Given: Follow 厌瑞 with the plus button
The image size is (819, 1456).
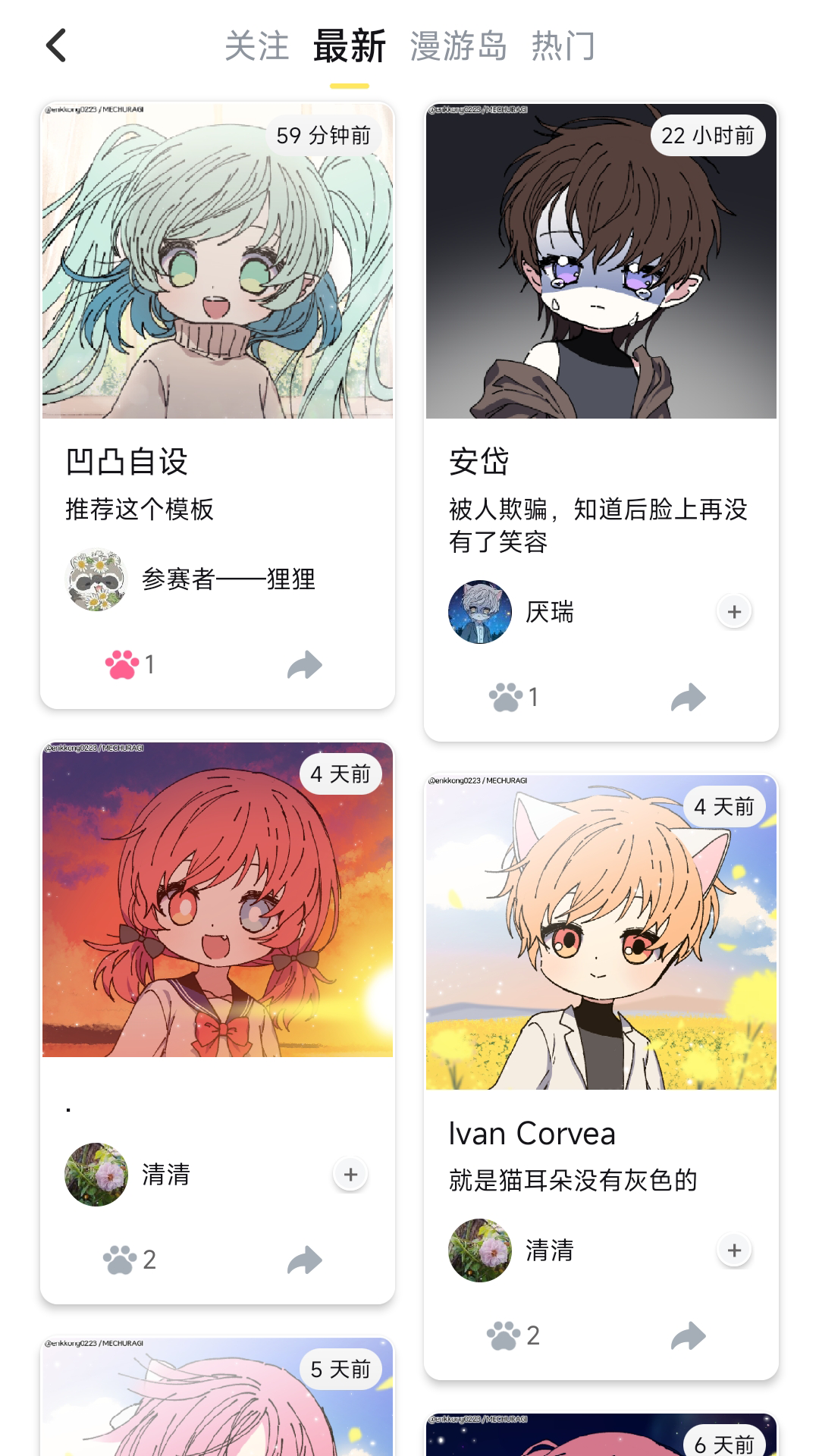Looking at the screenshot, I should pyautogui.click(x=733, y=611).
